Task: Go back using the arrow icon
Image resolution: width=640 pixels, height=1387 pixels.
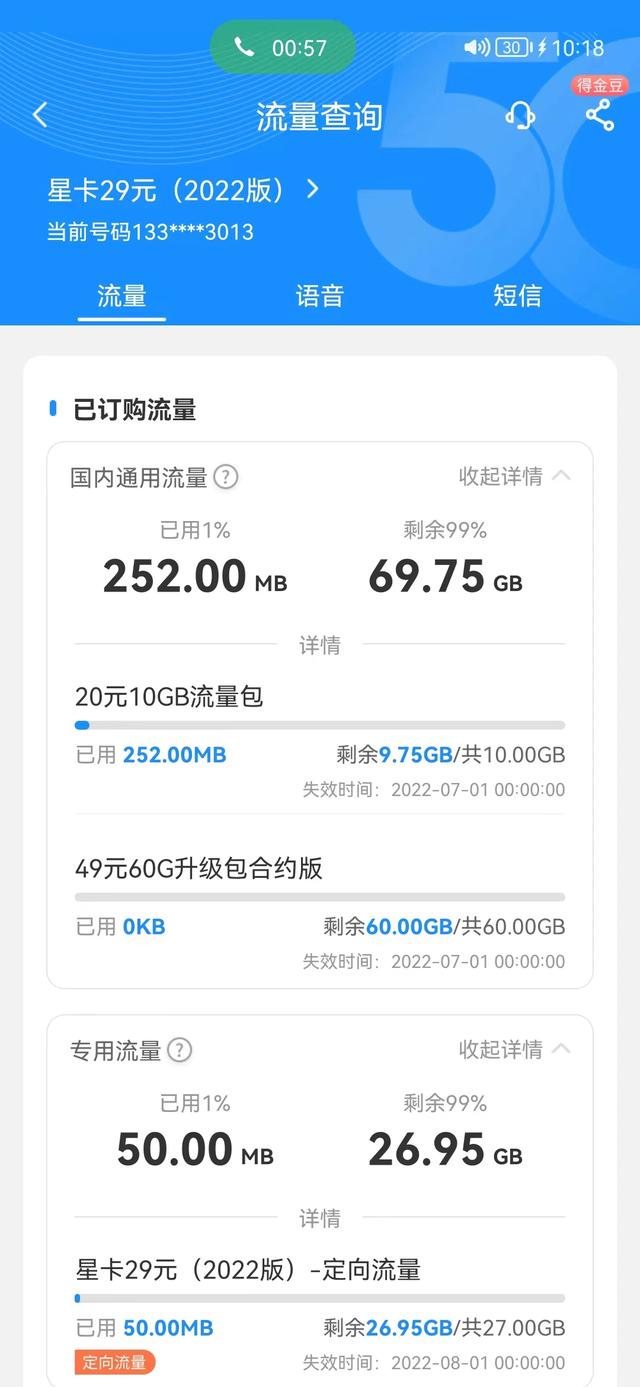Action: point(40,115)
